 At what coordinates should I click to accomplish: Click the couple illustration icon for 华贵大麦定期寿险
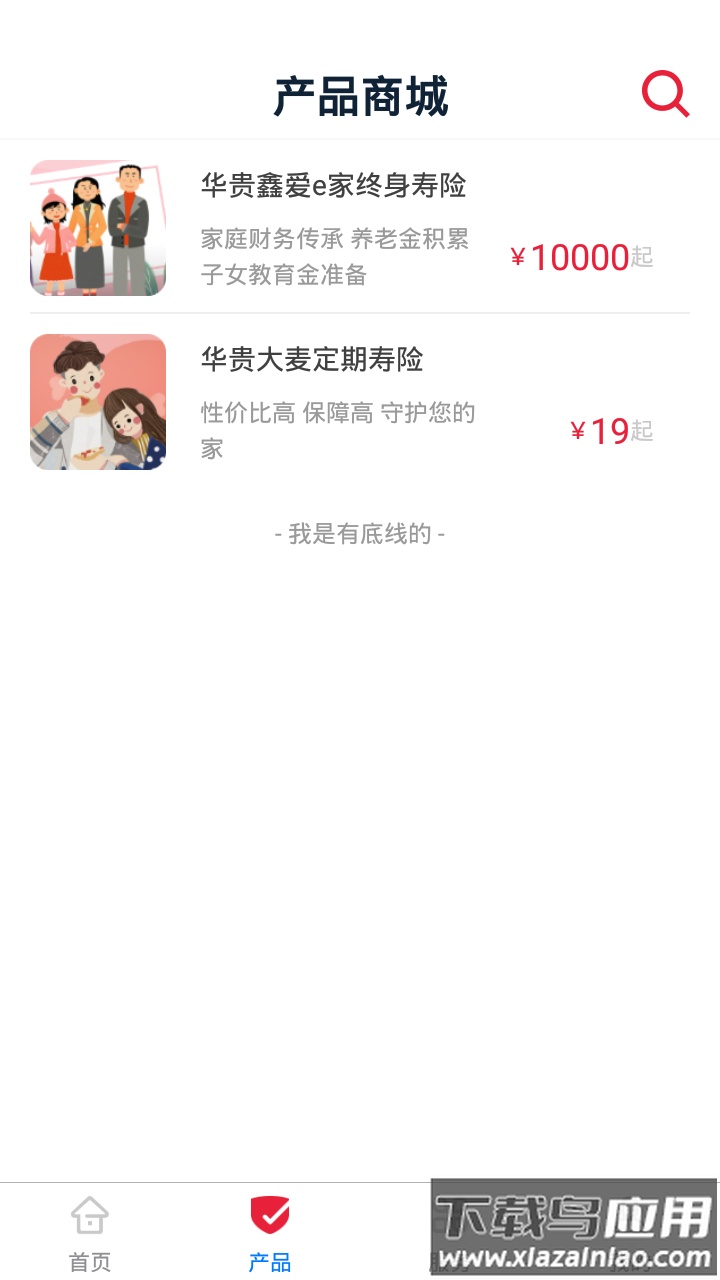[x=97, y=400]
